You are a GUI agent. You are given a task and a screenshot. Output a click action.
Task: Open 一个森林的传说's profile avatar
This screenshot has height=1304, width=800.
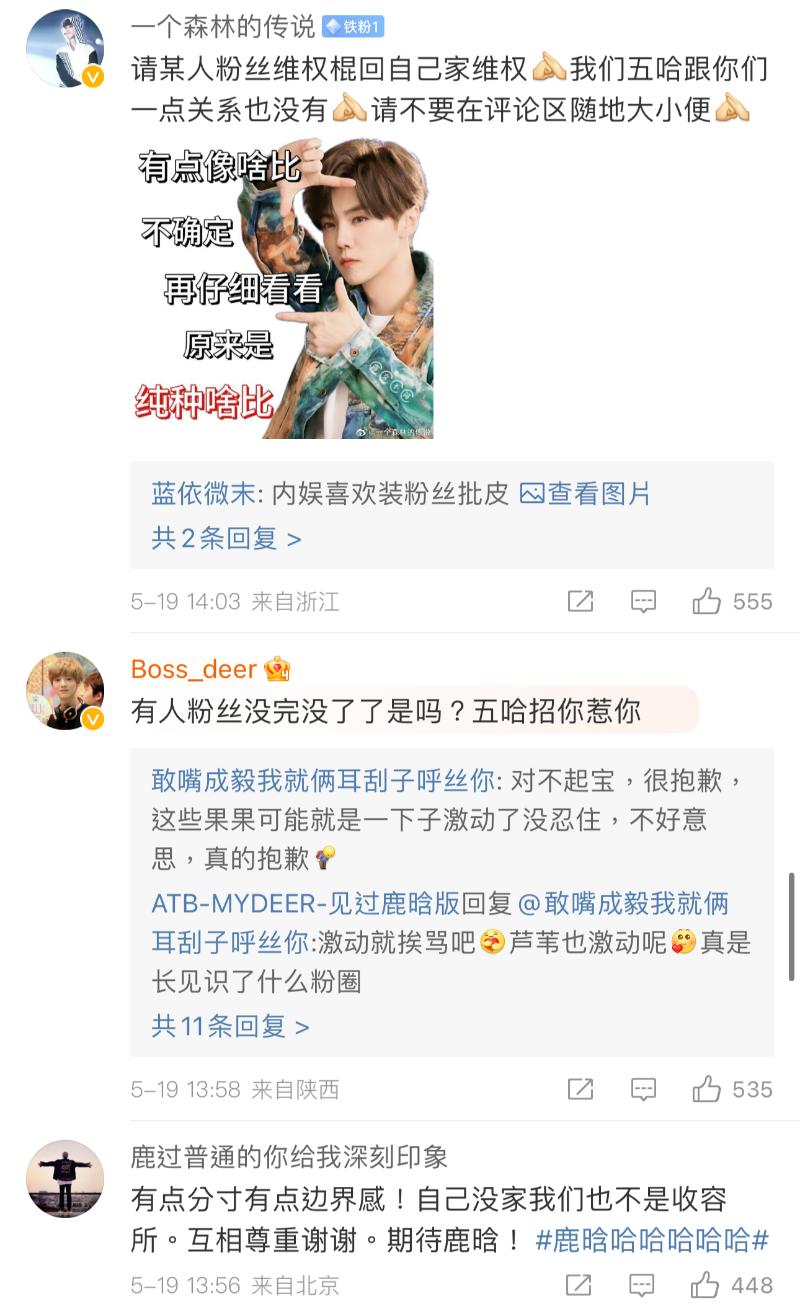(65, 49)
